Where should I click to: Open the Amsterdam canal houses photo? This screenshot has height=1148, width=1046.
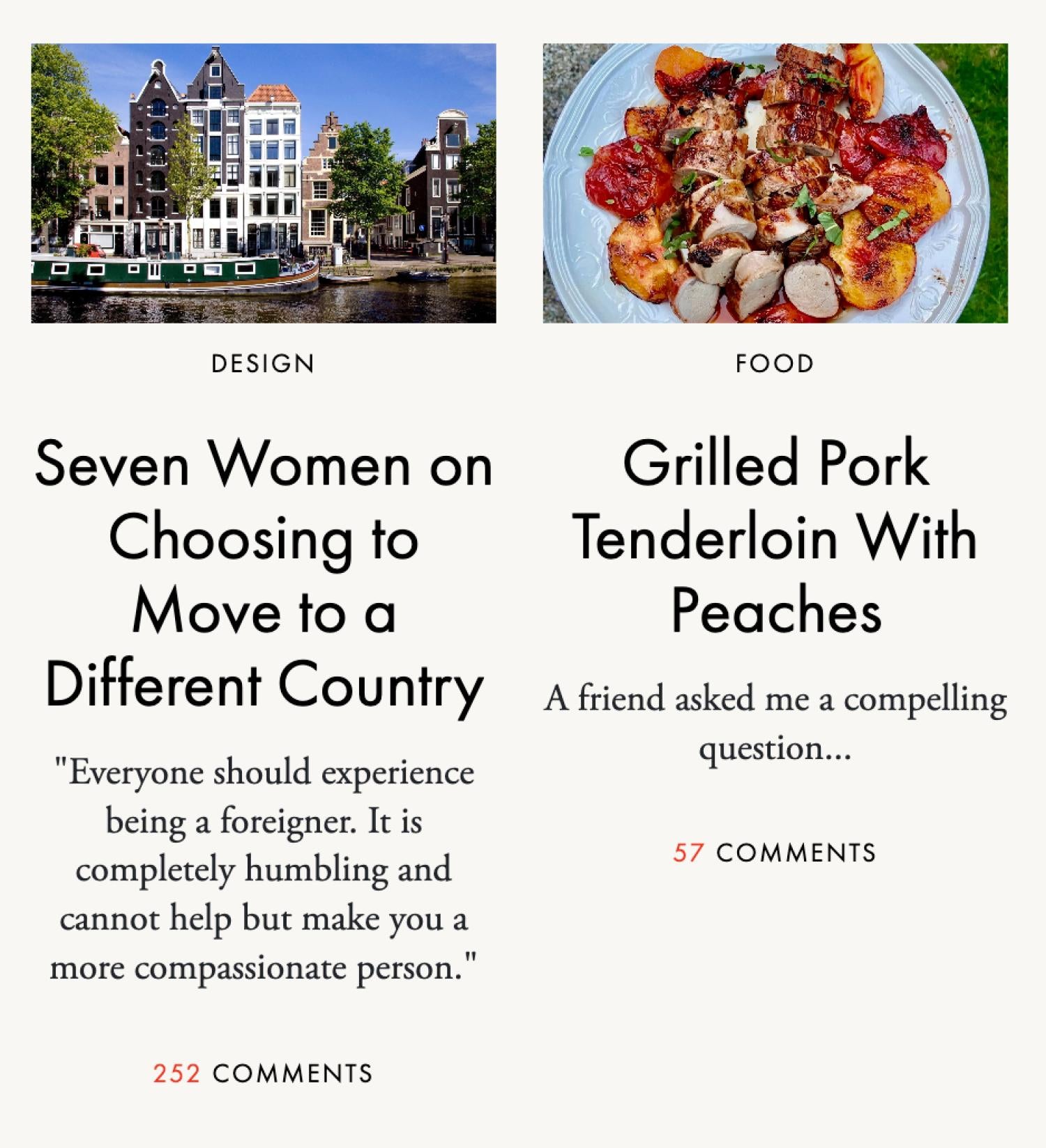(264, 183)
